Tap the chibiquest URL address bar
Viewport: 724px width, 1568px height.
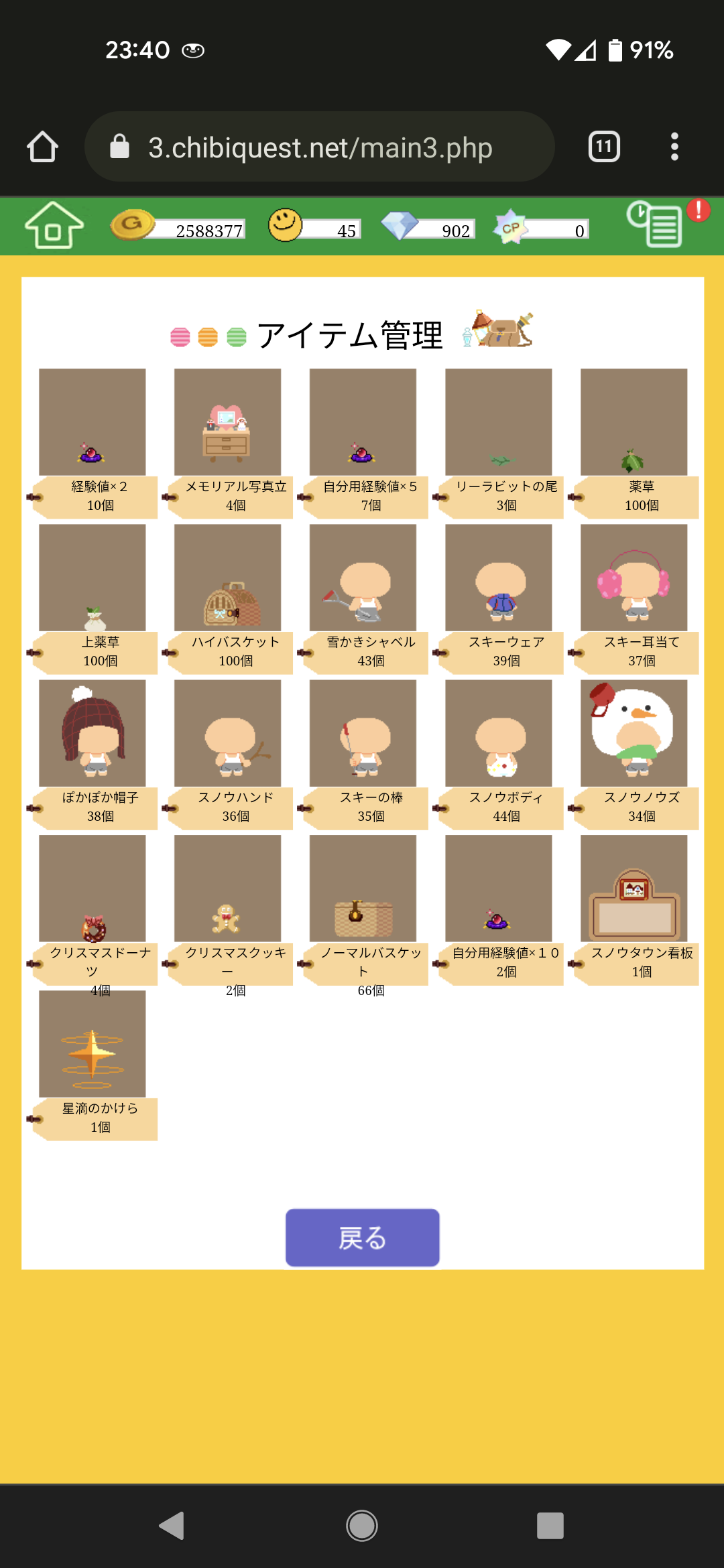320,147
